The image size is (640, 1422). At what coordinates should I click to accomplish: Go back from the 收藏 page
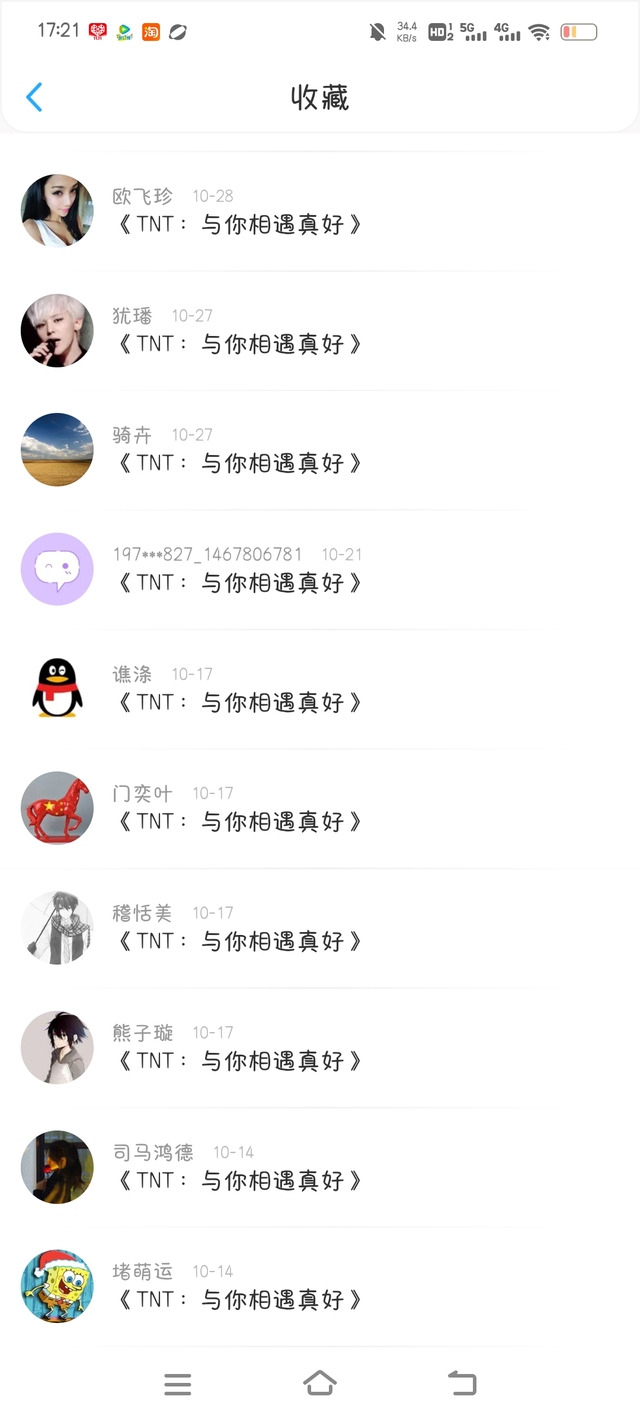click(x=34, y=97)
